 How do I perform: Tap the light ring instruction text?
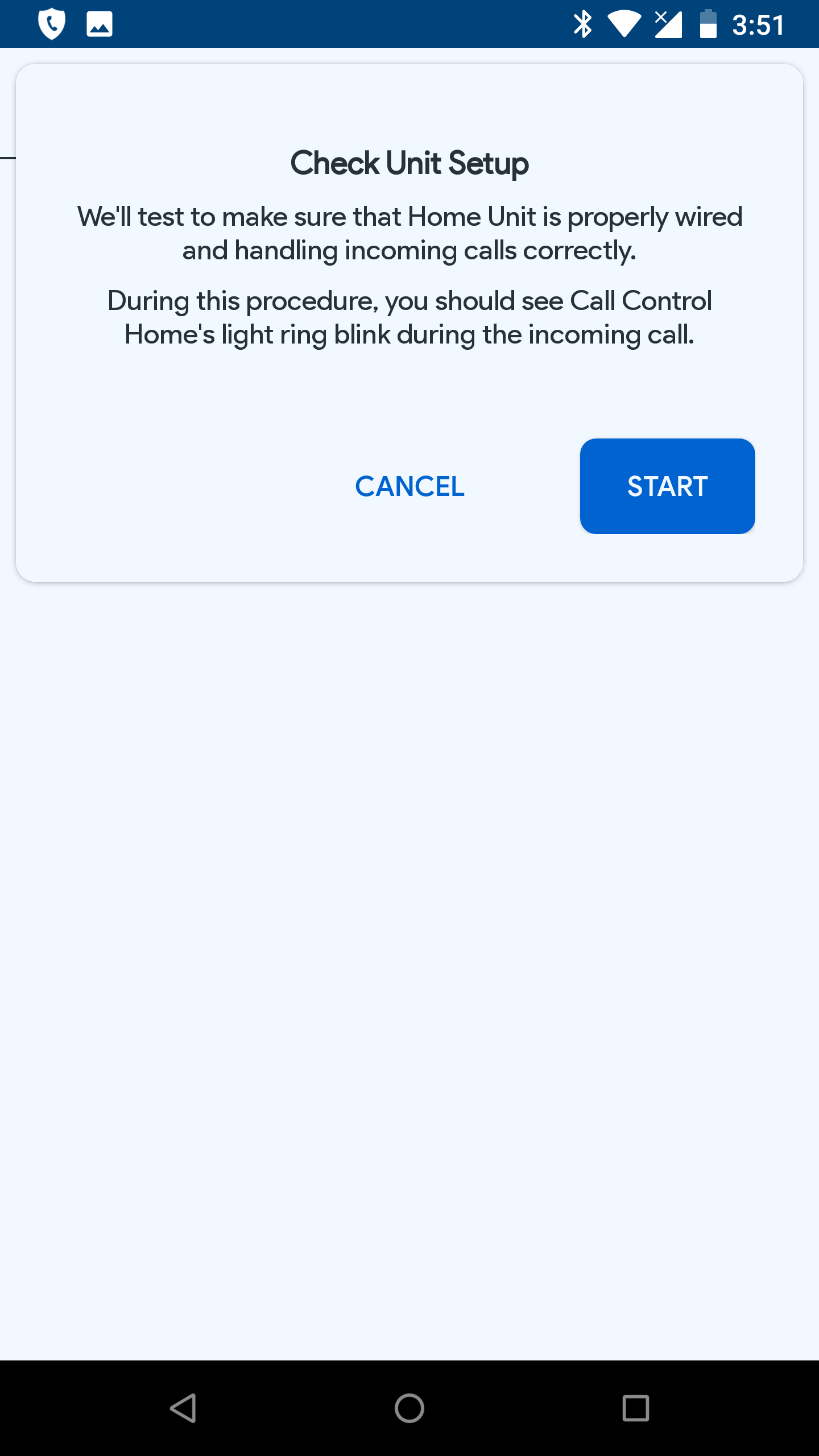pyautogui.click(x=409, y=317)
